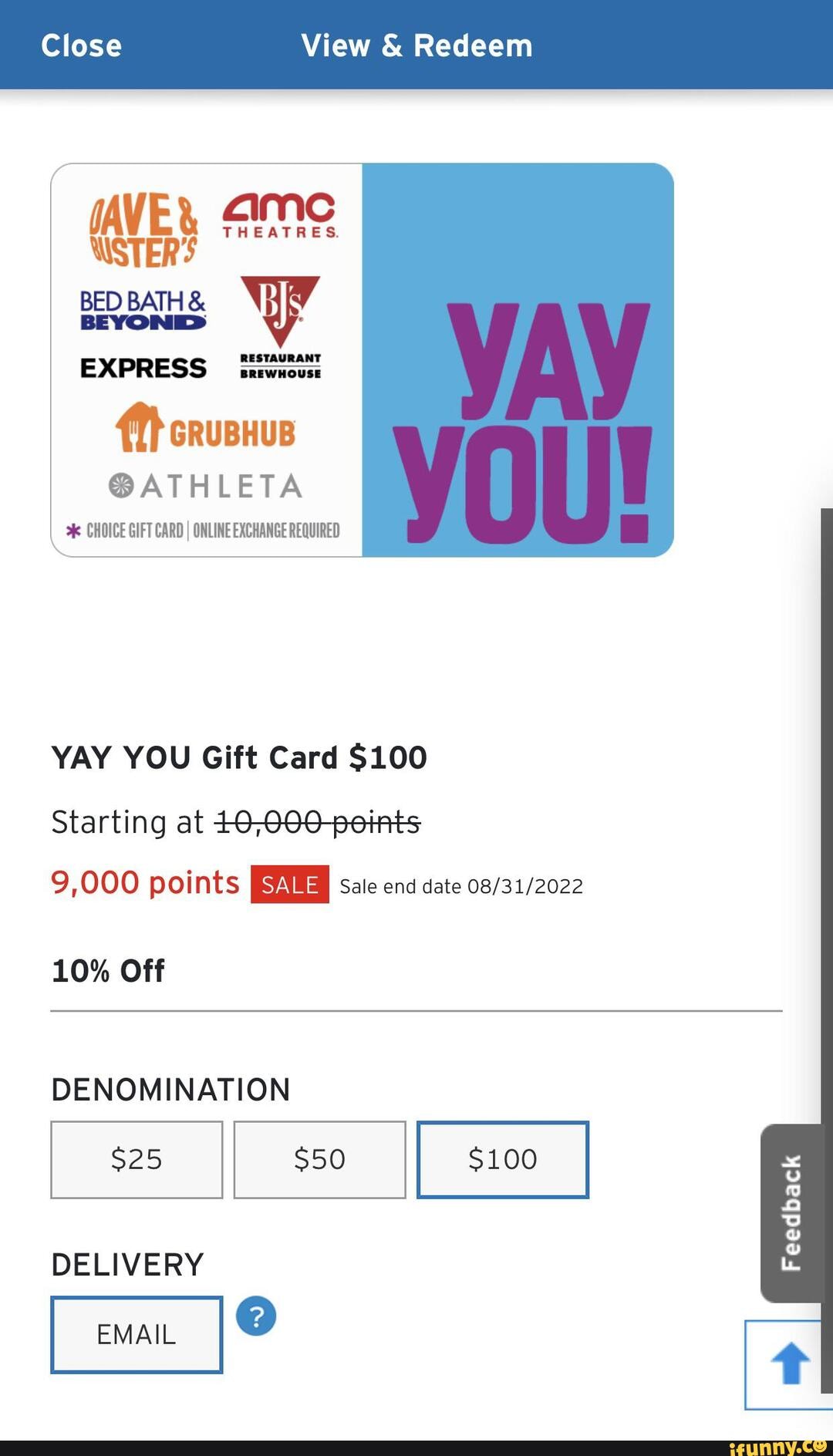833x1456 pixels.
Task: Click the Athleta flower logo
Action: coord(123,486)
